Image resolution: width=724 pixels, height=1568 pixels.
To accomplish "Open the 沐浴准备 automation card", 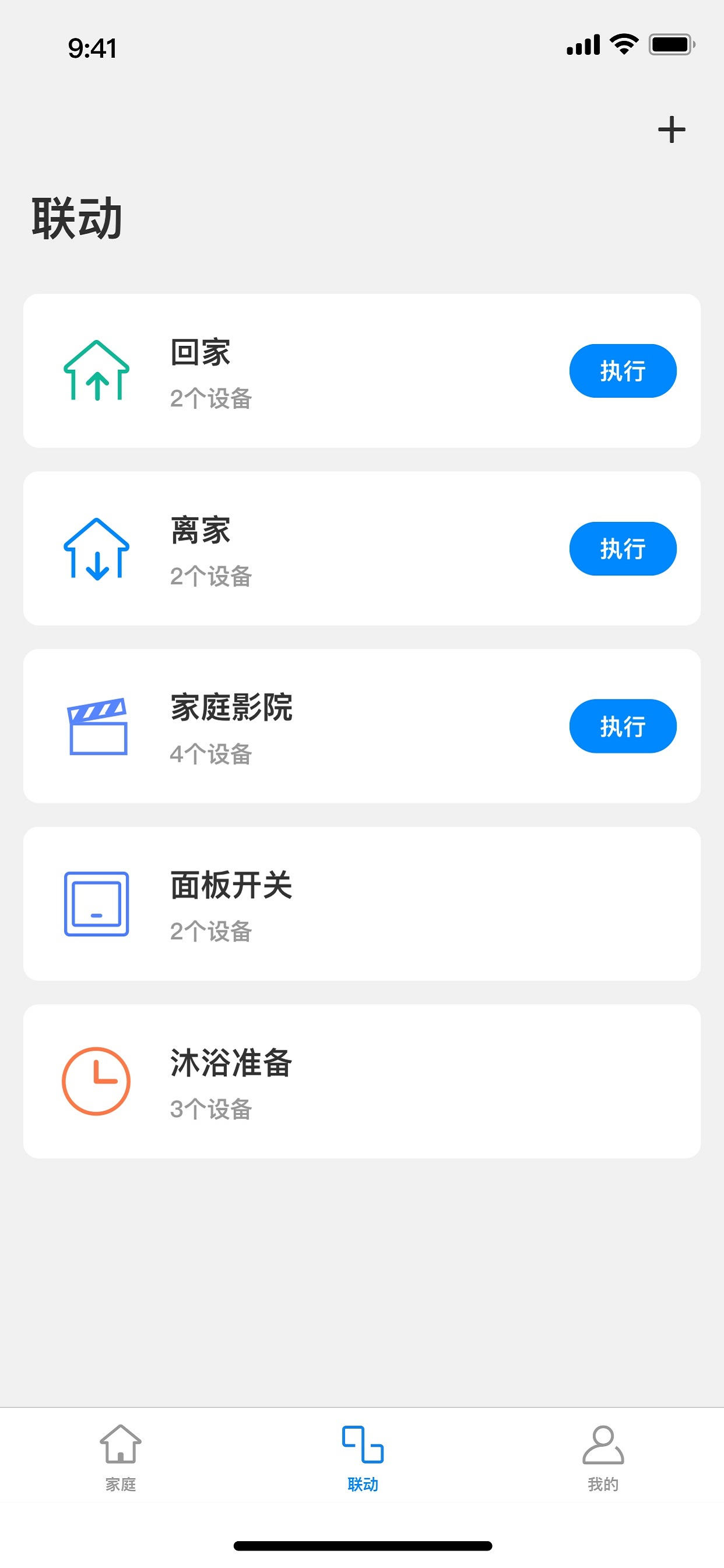I will pos(362,1081).
